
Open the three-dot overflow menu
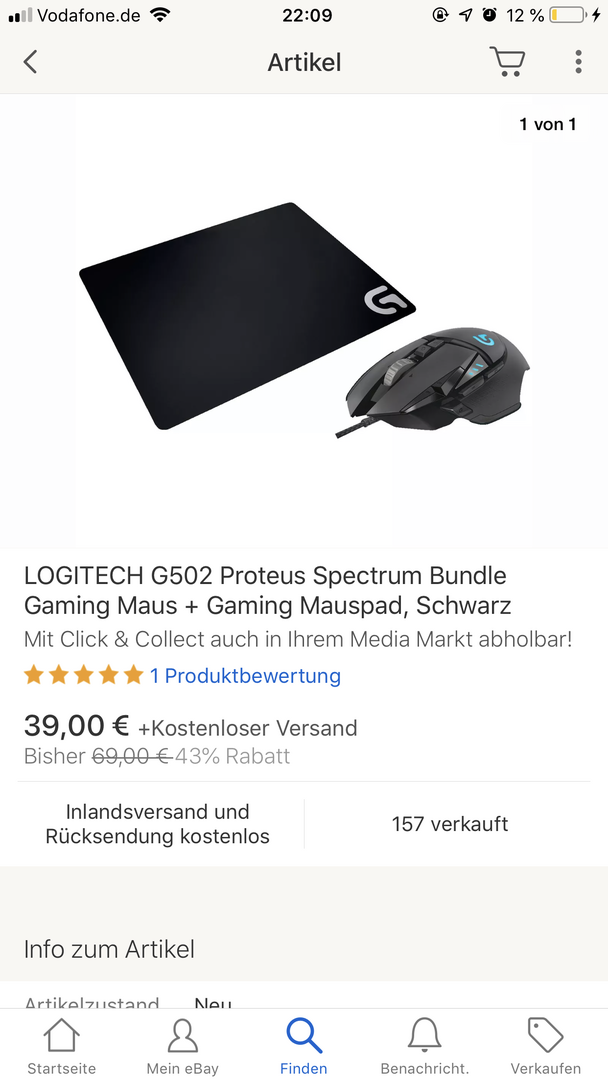click(578, 62)
